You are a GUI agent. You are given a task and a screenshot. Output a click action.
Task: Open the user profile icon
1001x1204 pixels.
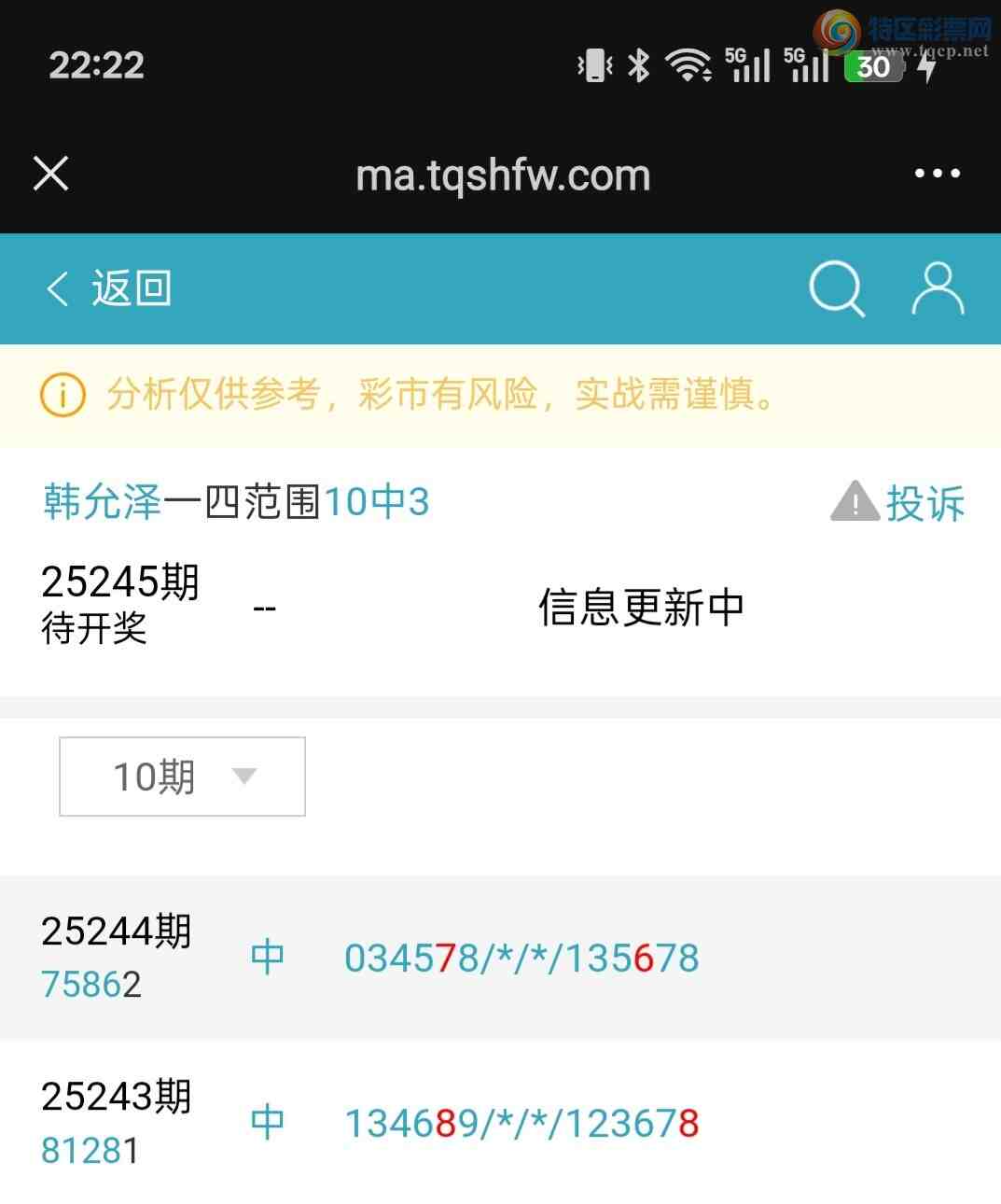tap(938, 288)
